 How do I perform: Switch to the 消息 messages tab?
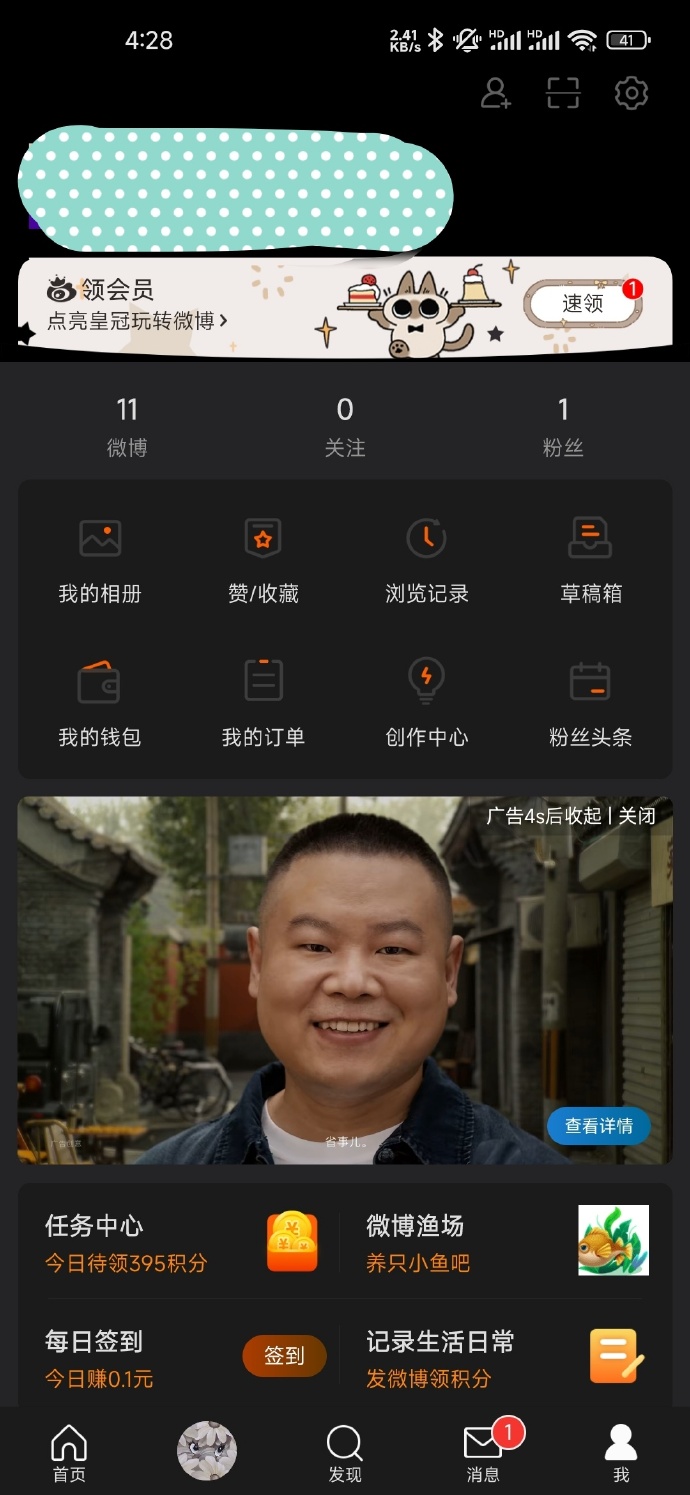coord(483,1454)
